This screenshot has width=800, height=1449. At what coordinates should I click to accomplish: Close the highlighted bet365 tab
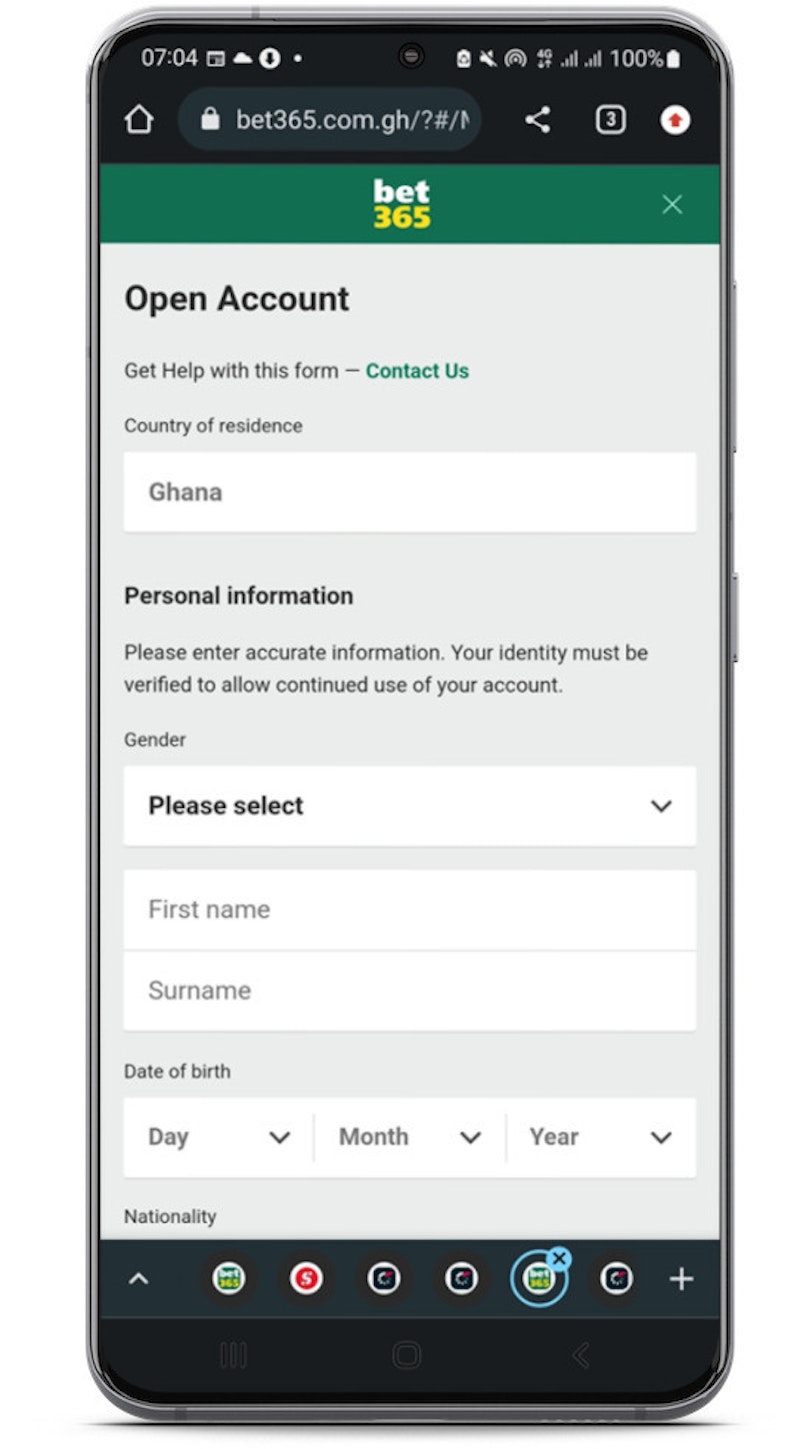[559, 1259]
